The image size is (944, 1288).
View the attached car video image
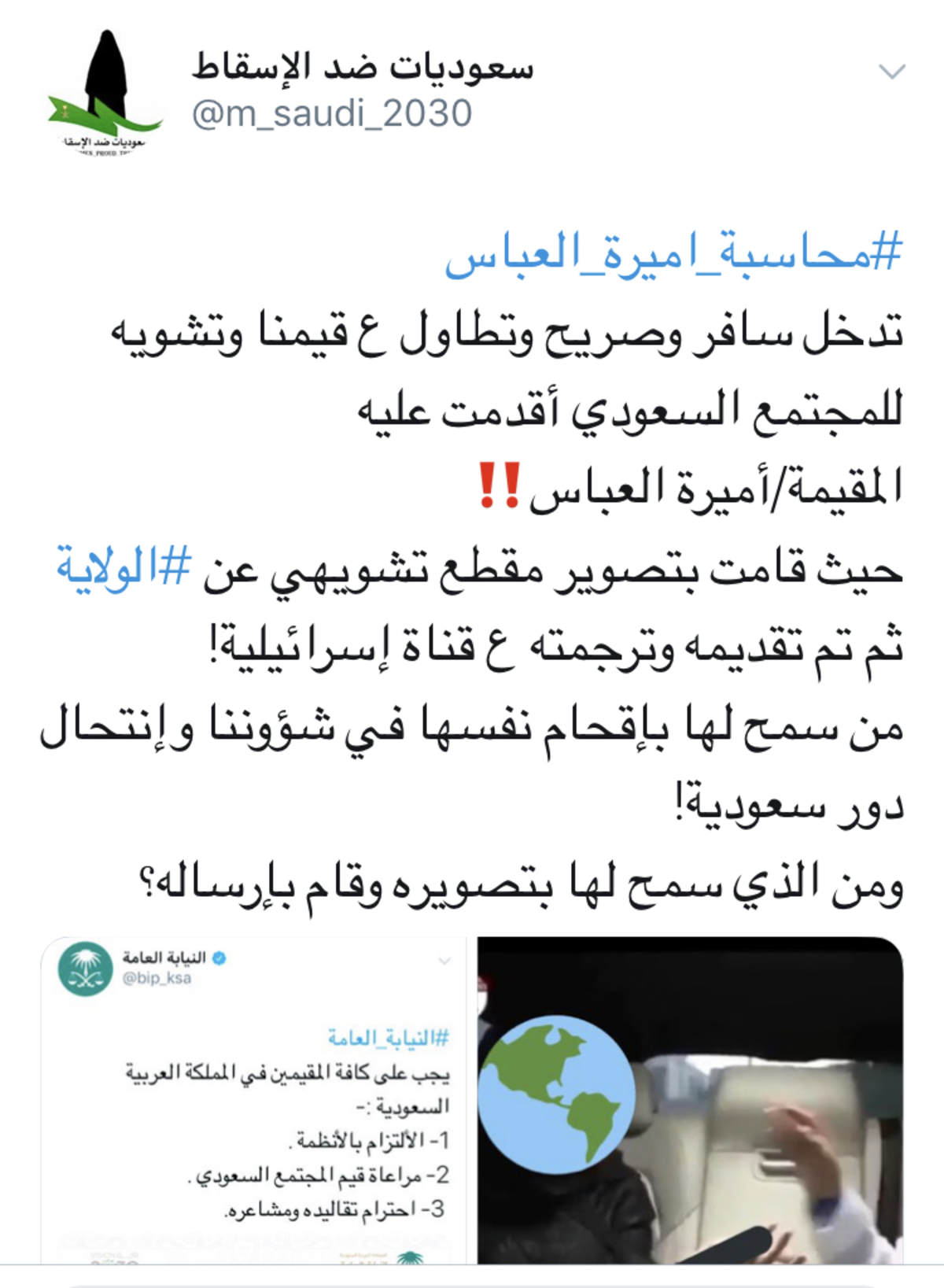tap(690, 1100)
